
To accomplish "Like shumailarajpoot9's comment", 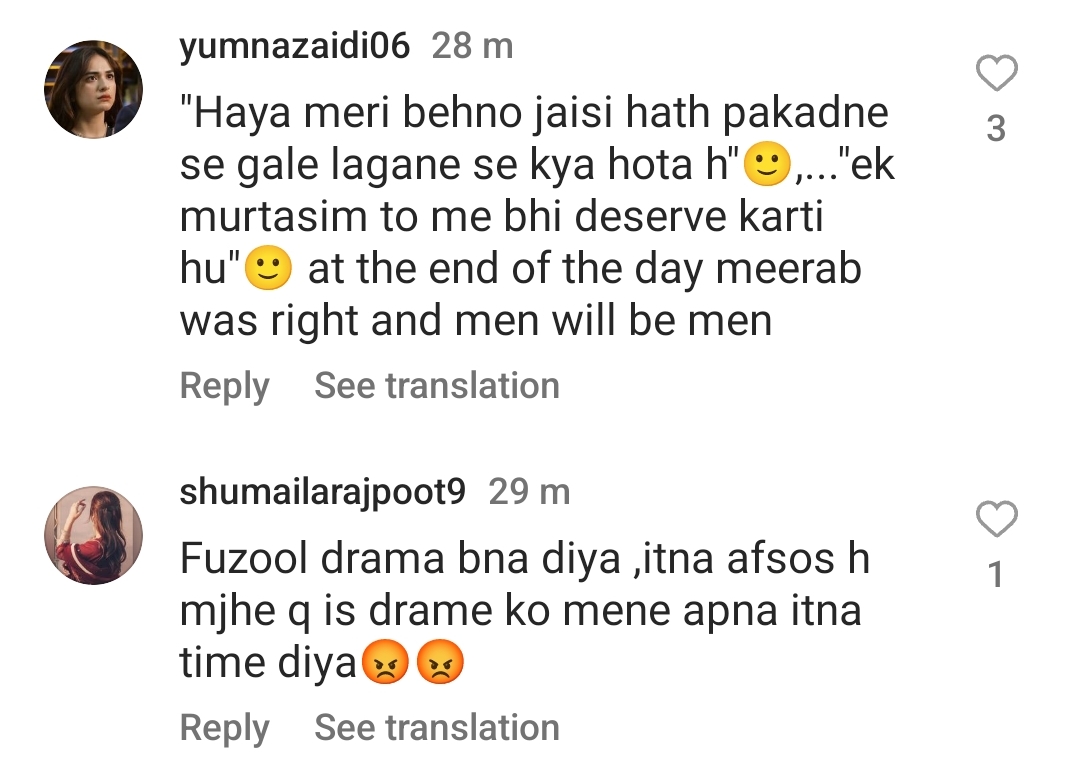I will click(995, 520).
